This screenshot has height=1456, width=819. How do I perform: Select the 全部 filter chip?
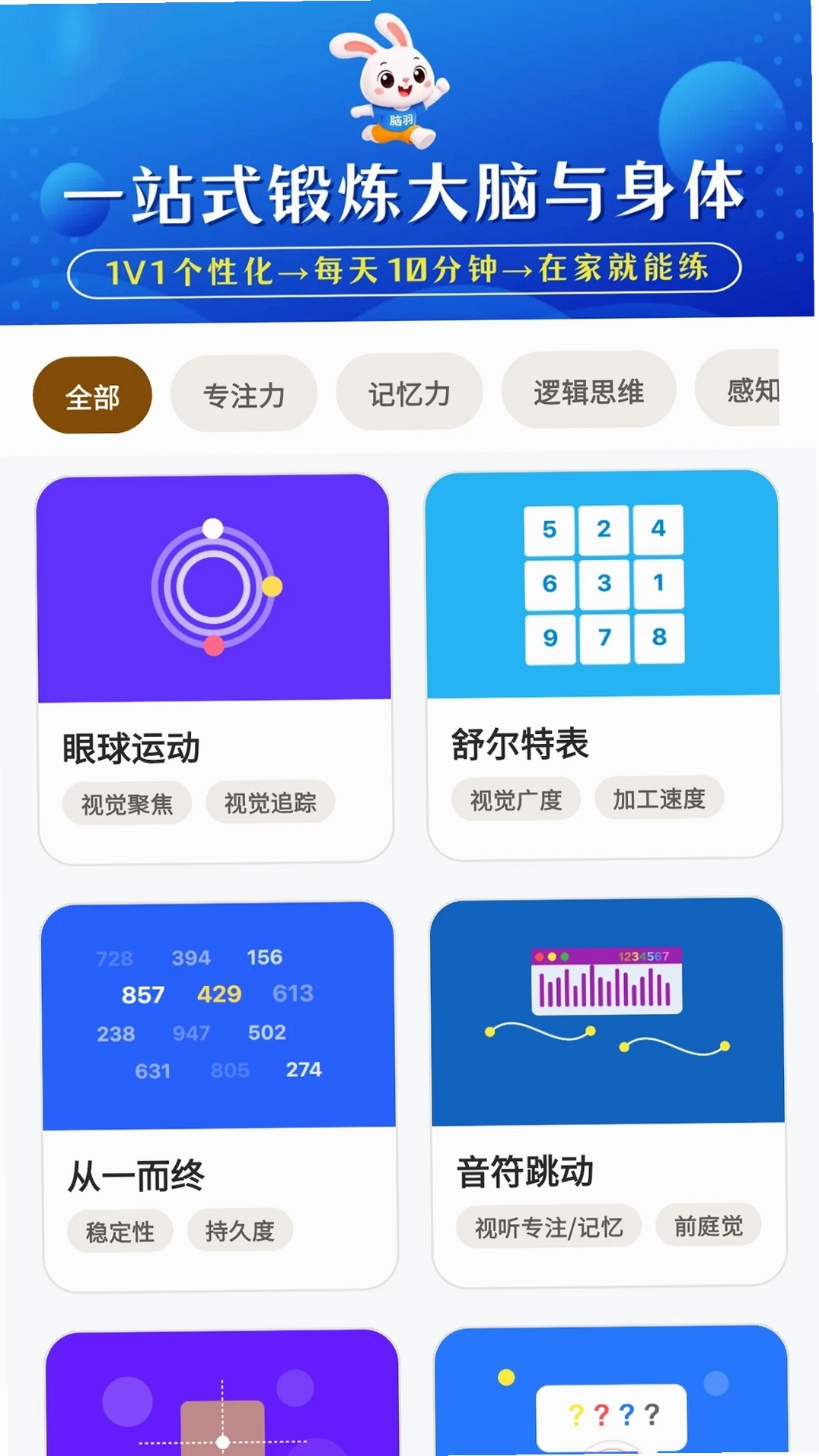pyautogui.click(x=92, y=396)
